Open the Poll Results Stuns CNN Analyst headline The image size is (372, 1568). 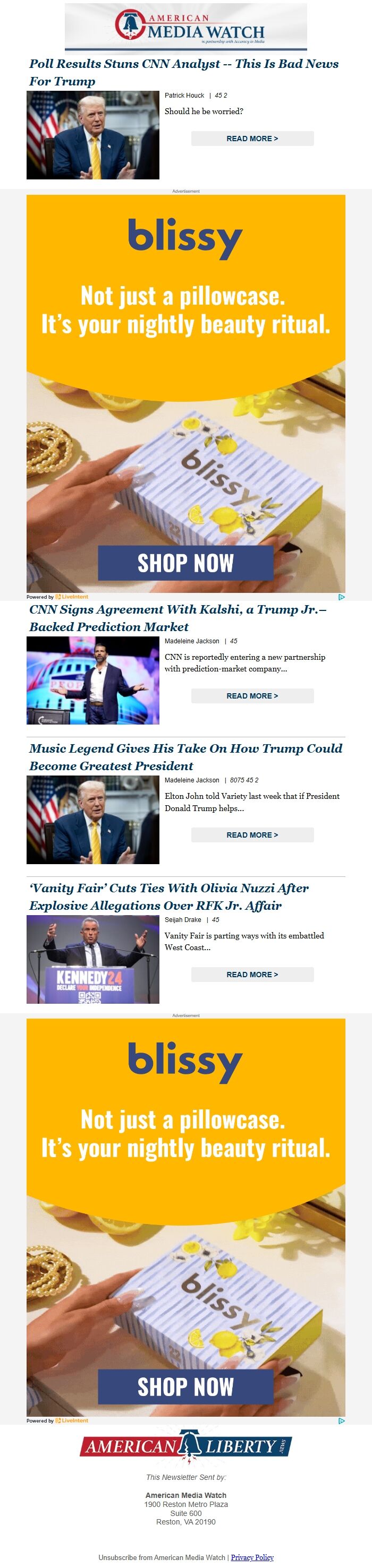183,72
